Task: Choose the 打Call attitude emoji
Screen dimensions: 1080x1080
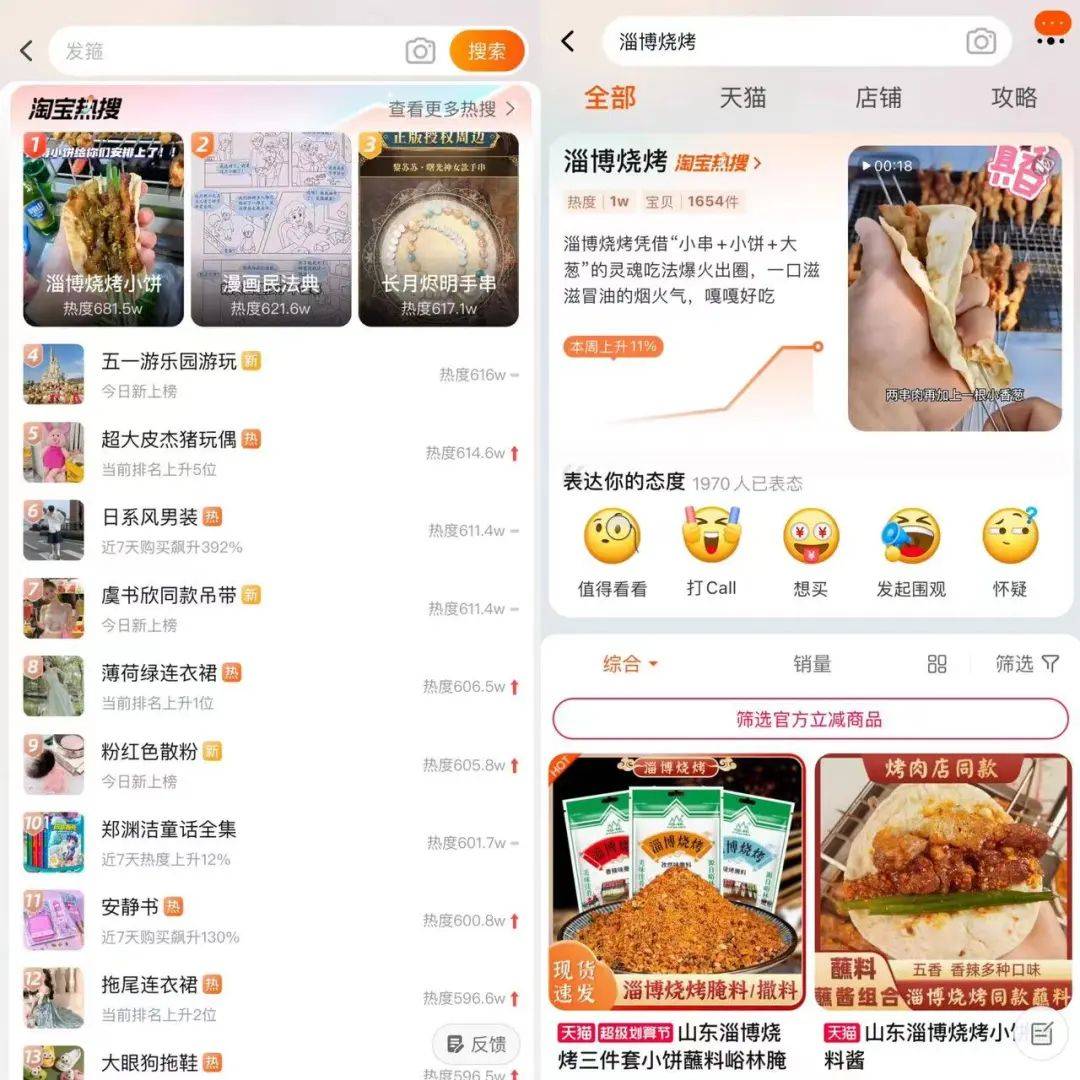Action: (x=711, y=551)
